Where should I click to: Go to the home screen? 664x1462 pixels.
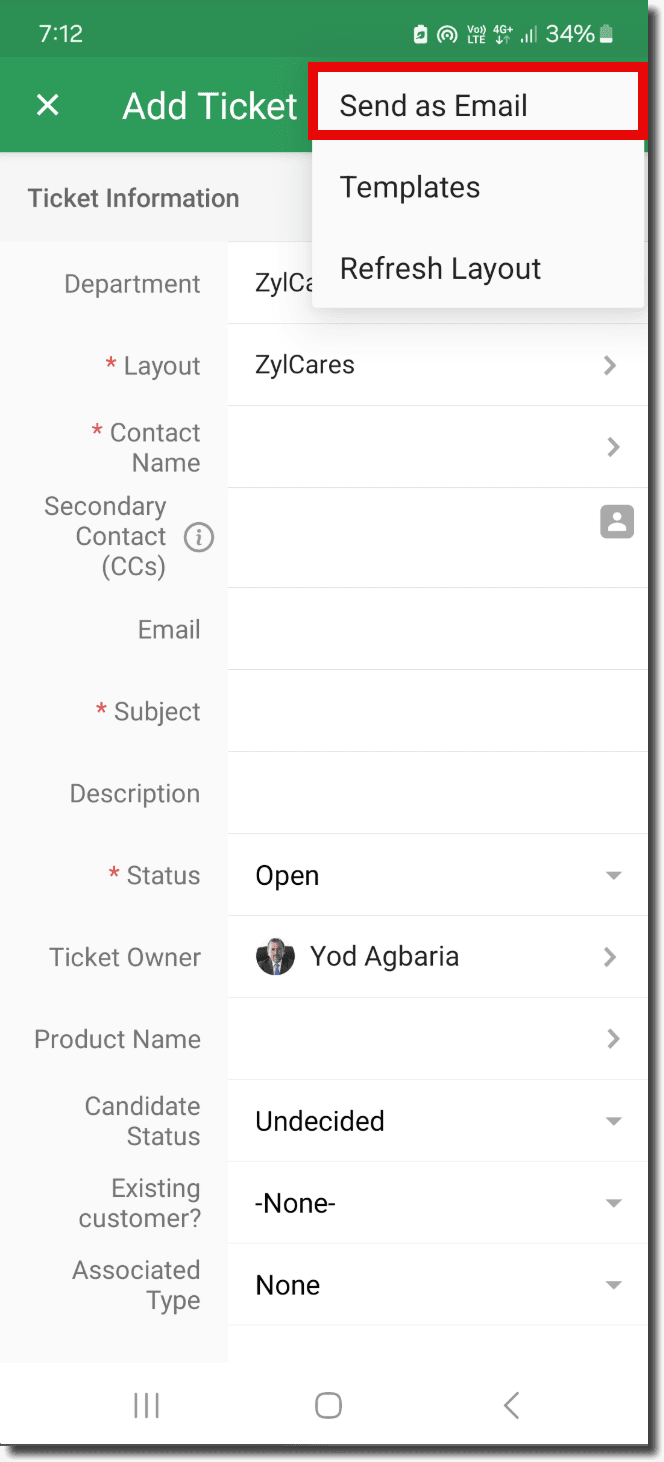(x=328, y=1405)
